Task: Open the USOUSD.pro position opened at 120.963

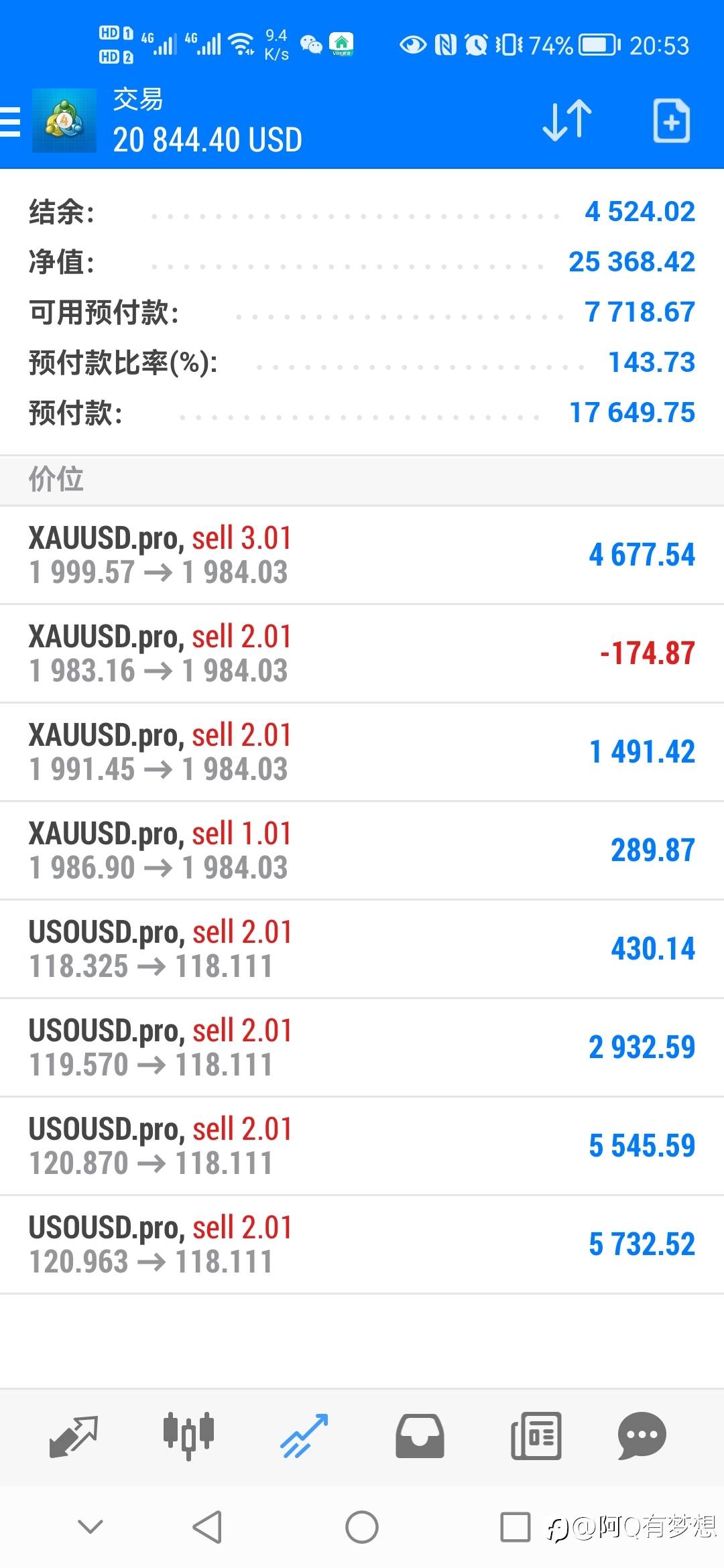Action: 362,1245
